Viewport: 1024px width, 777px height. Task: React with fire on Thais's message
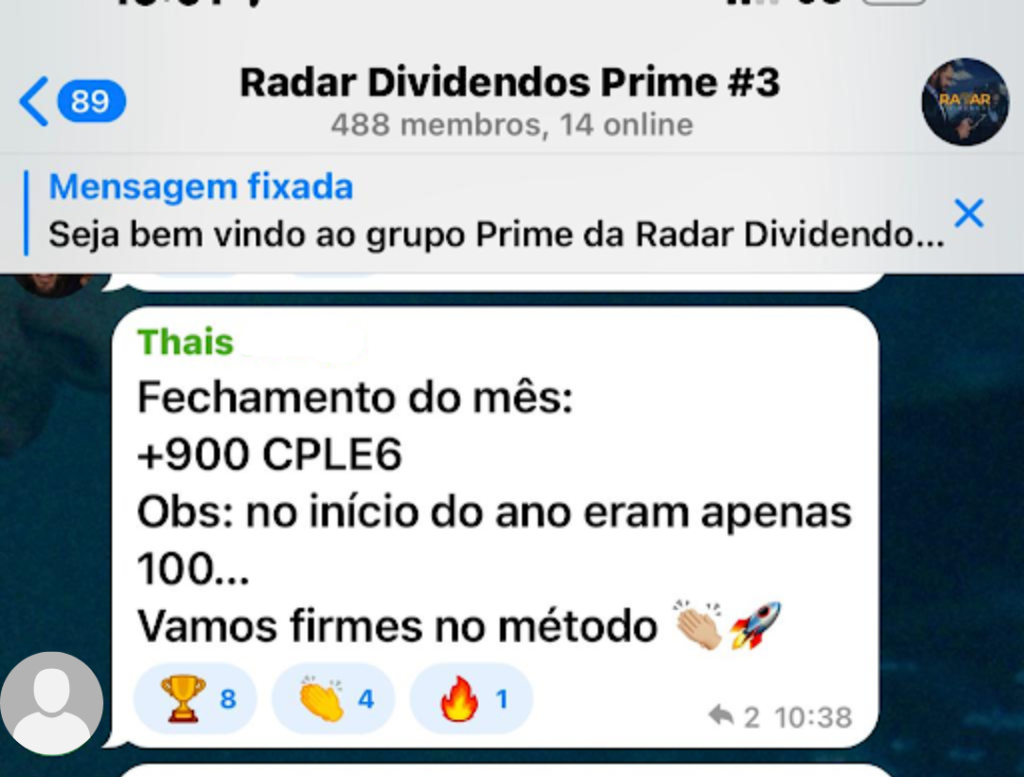point(471,698)
